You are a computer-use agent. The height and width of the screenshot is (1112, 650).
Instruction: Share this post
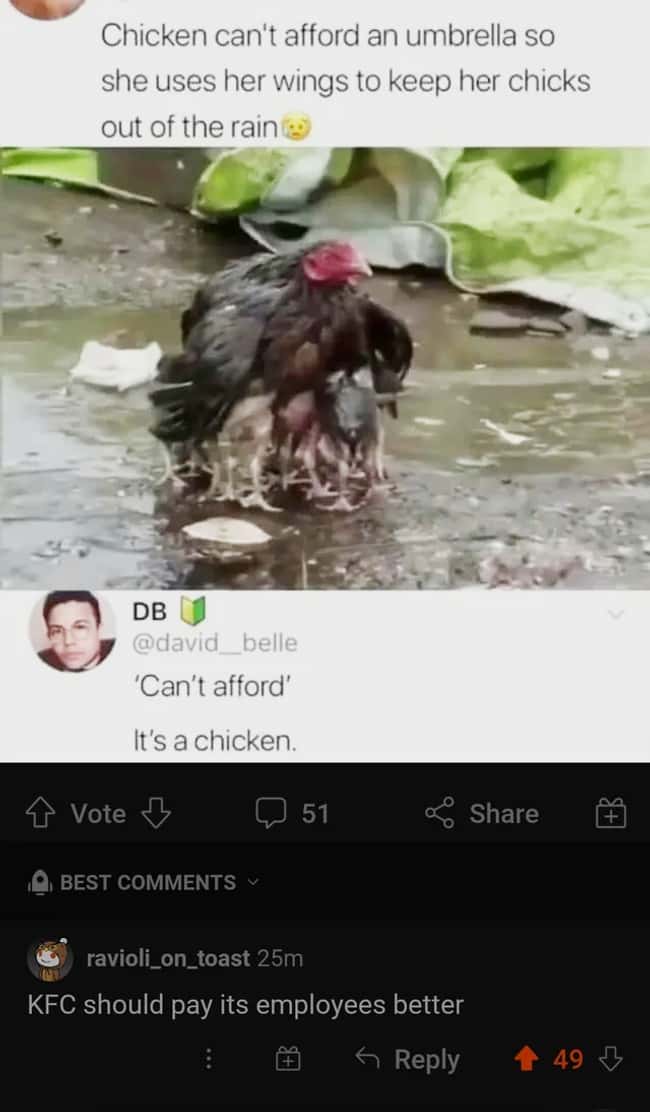tap(482, 813)
